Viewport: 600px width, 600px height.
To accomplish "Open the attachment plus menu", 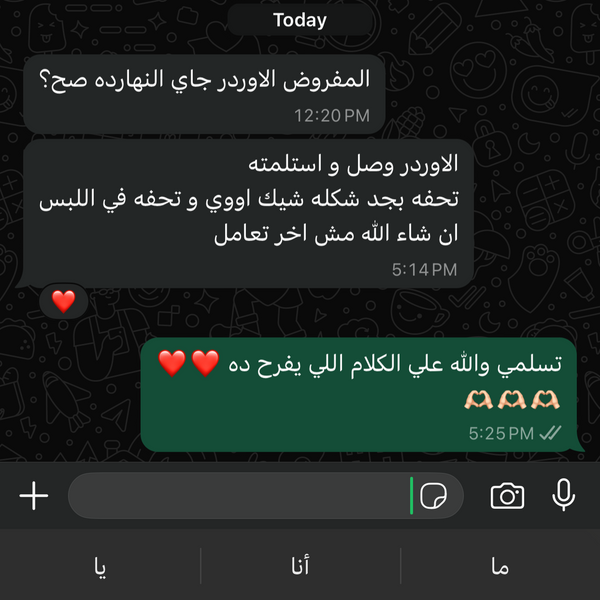I will [x=34, y=496].
